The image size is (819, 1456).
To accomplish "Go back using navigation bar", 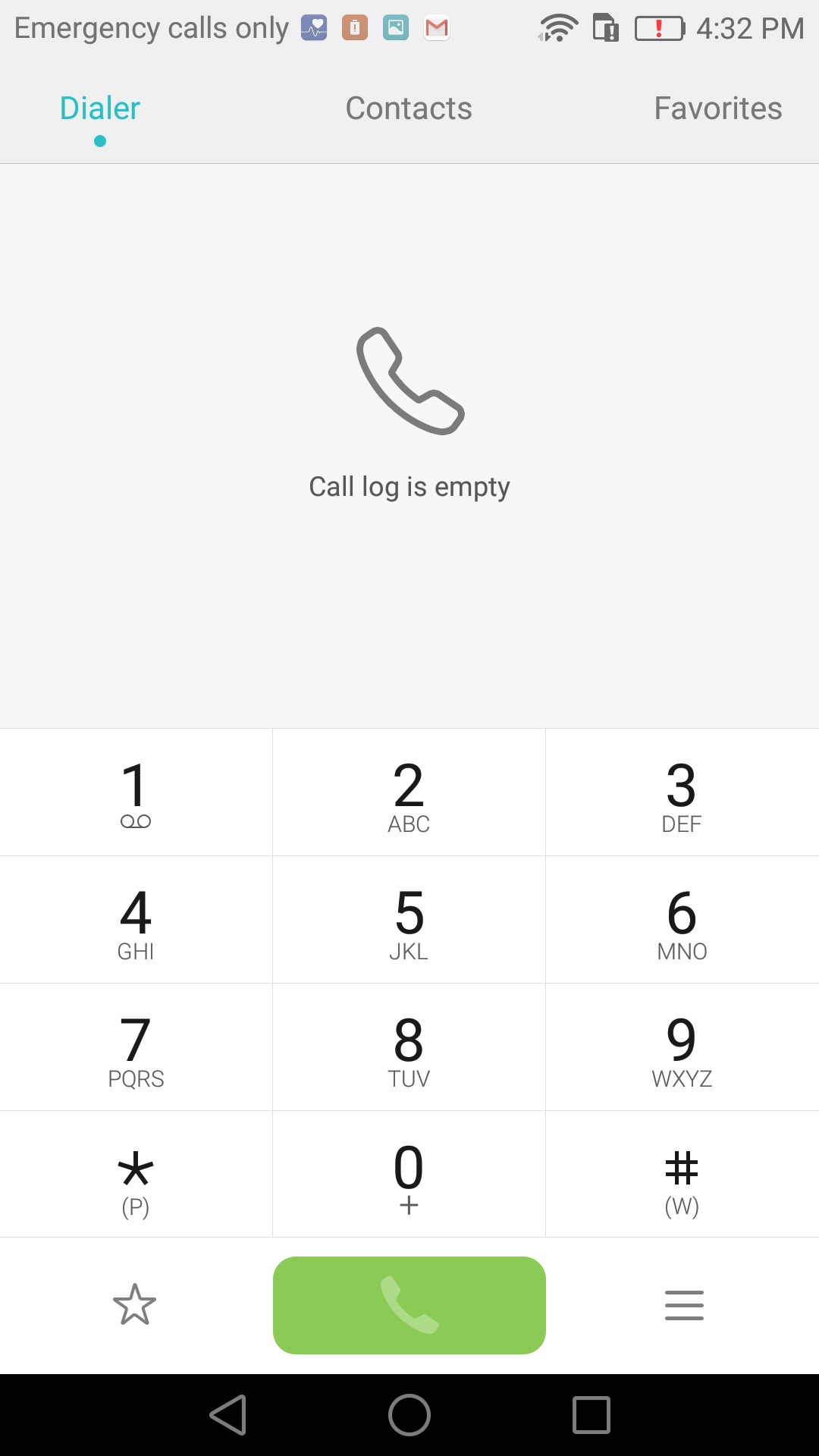I will tap(228, 1415).
